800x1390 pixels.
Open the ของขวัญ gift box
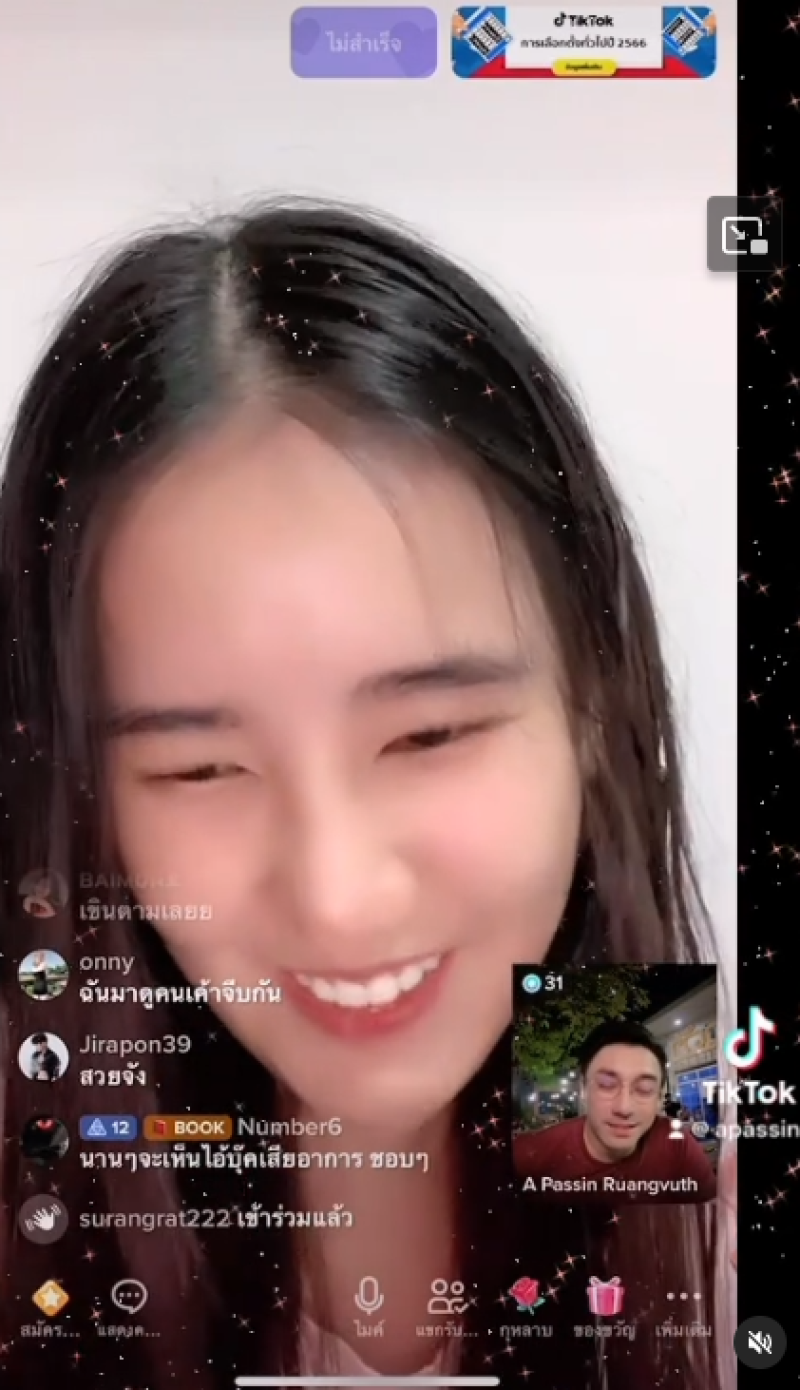[x=604, y=1298]
